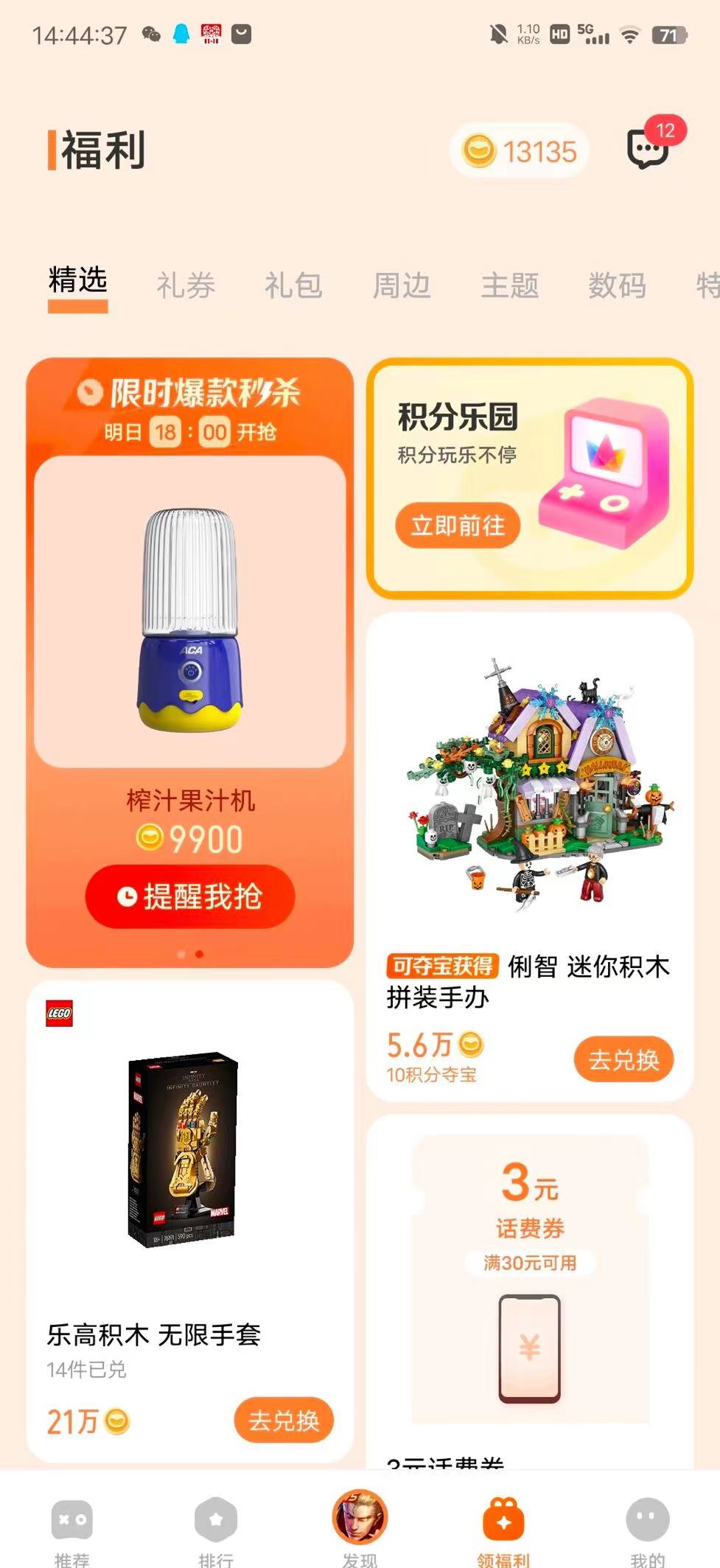
Task: Open the 我的 profile tab
Action: (x=647, y=1530)
